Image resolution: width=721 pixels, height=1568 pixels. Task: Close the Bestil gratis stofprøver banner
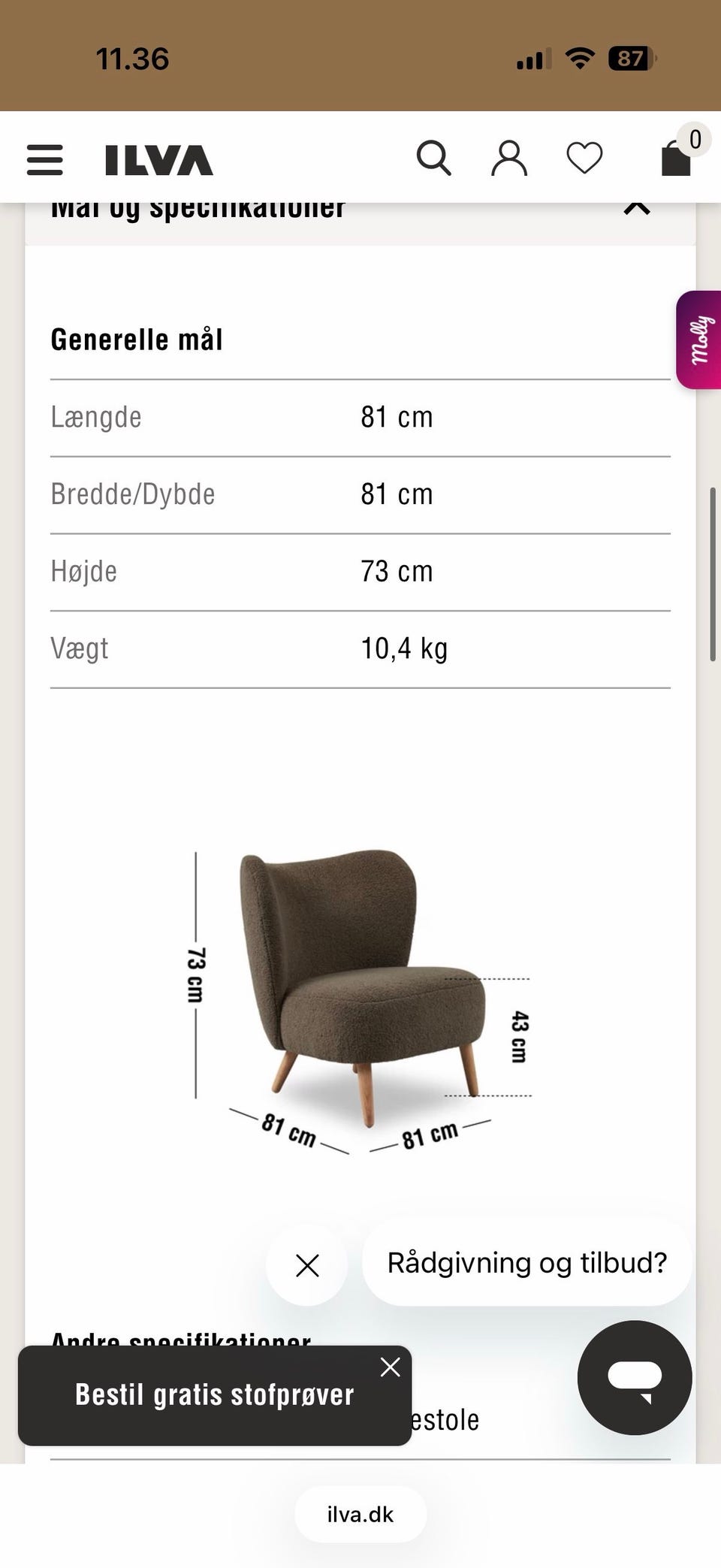click(391, 1367)
